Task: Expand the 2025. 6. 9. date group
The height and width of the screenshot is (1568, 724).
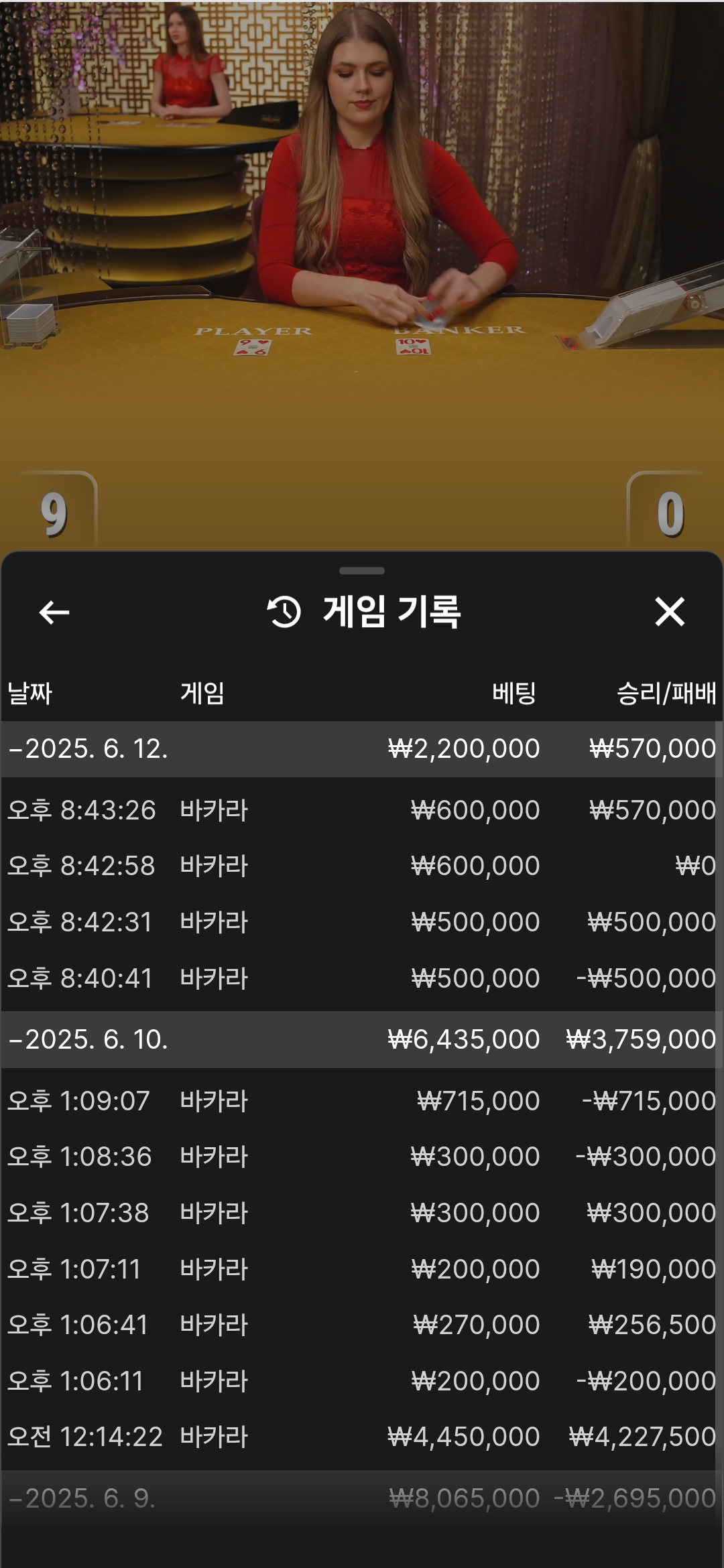Action: pos(362,1498)
